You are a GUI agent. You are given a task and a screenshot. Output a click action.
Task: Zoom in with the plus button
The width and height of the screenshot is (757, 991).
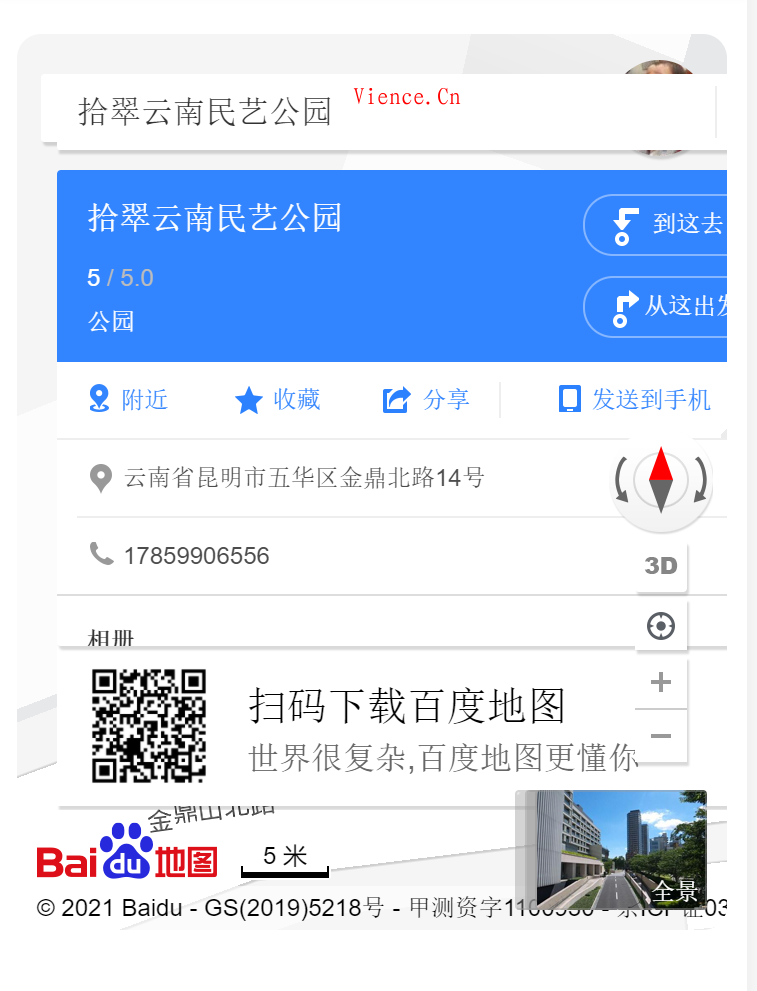(x=661, y=683)
